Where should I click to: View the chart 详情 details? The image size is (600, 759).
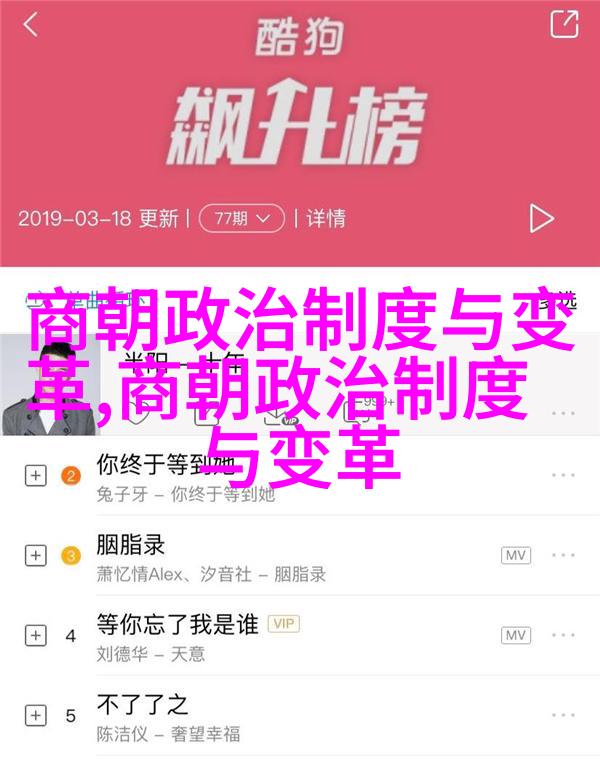(326, 217)
